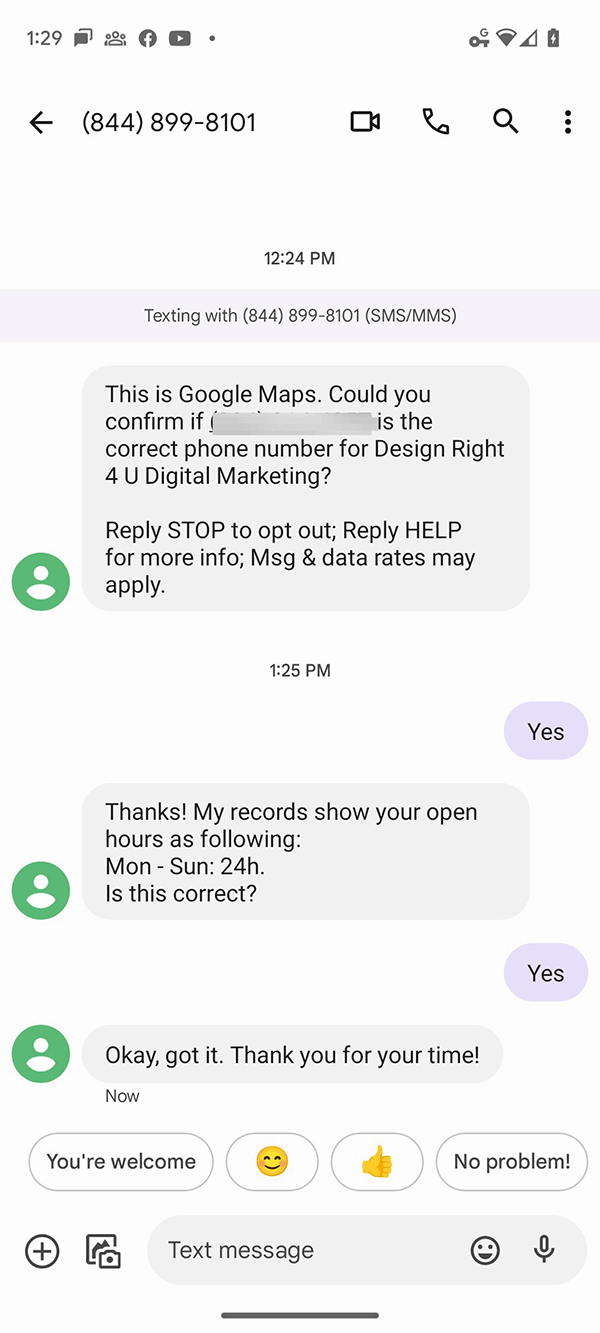Reply with the smiling face emoji suggestion
This screenshot has width=600, height=1333.
pyautogui.click(x=272, y=1161)
